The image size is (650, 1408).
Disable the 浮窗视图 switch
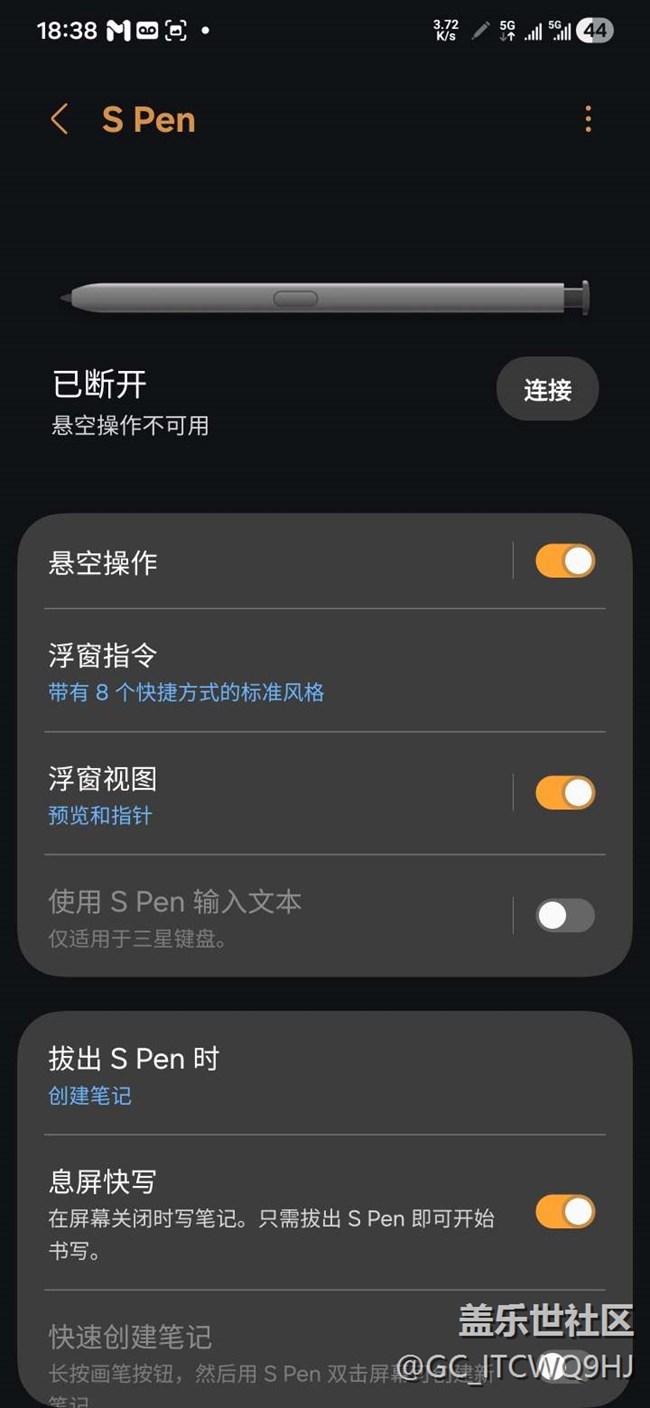[x=565, y=793]
